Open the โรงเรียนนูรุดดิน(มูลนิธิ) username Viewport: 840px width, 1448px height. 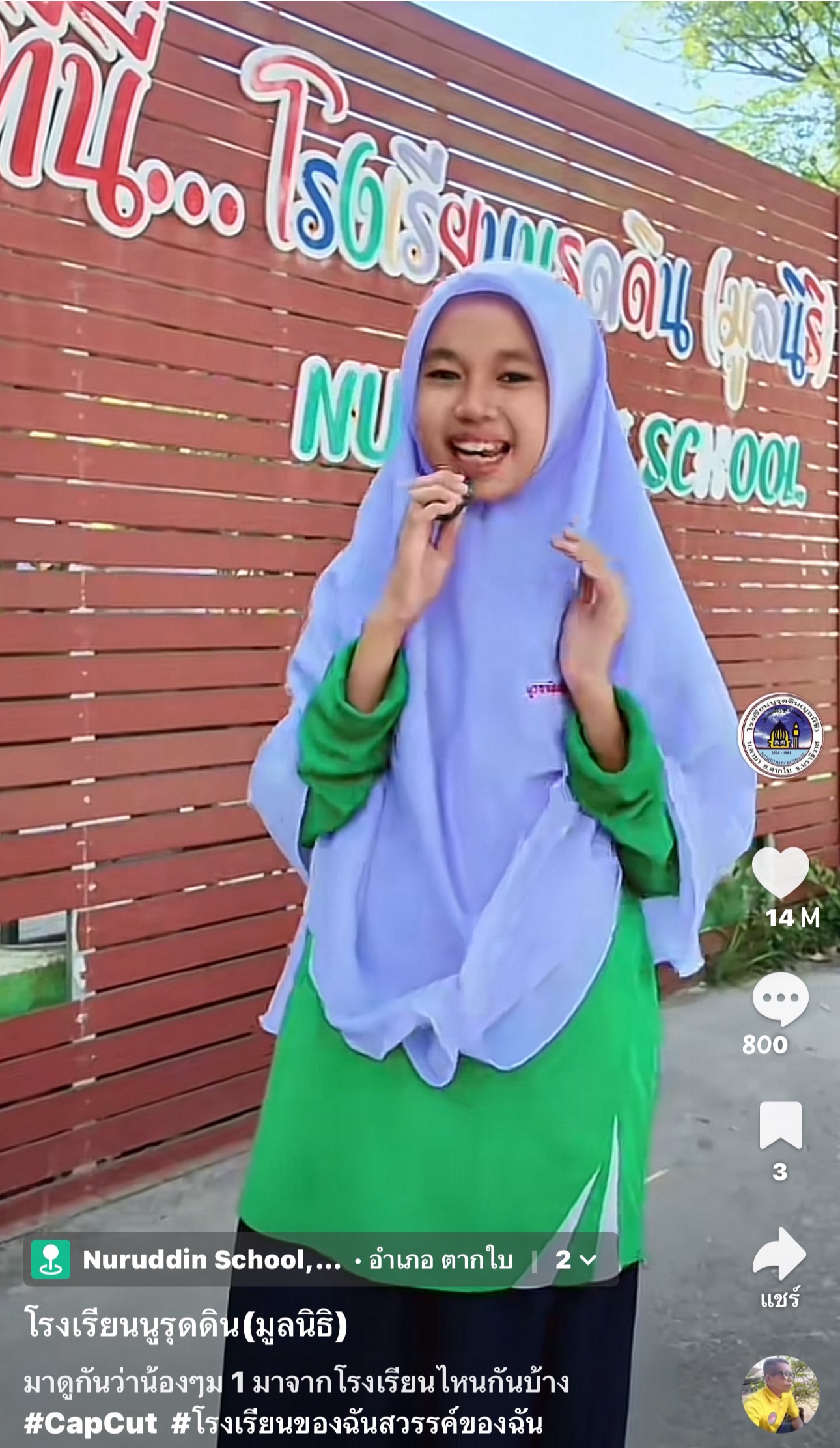click(186, 1326)
